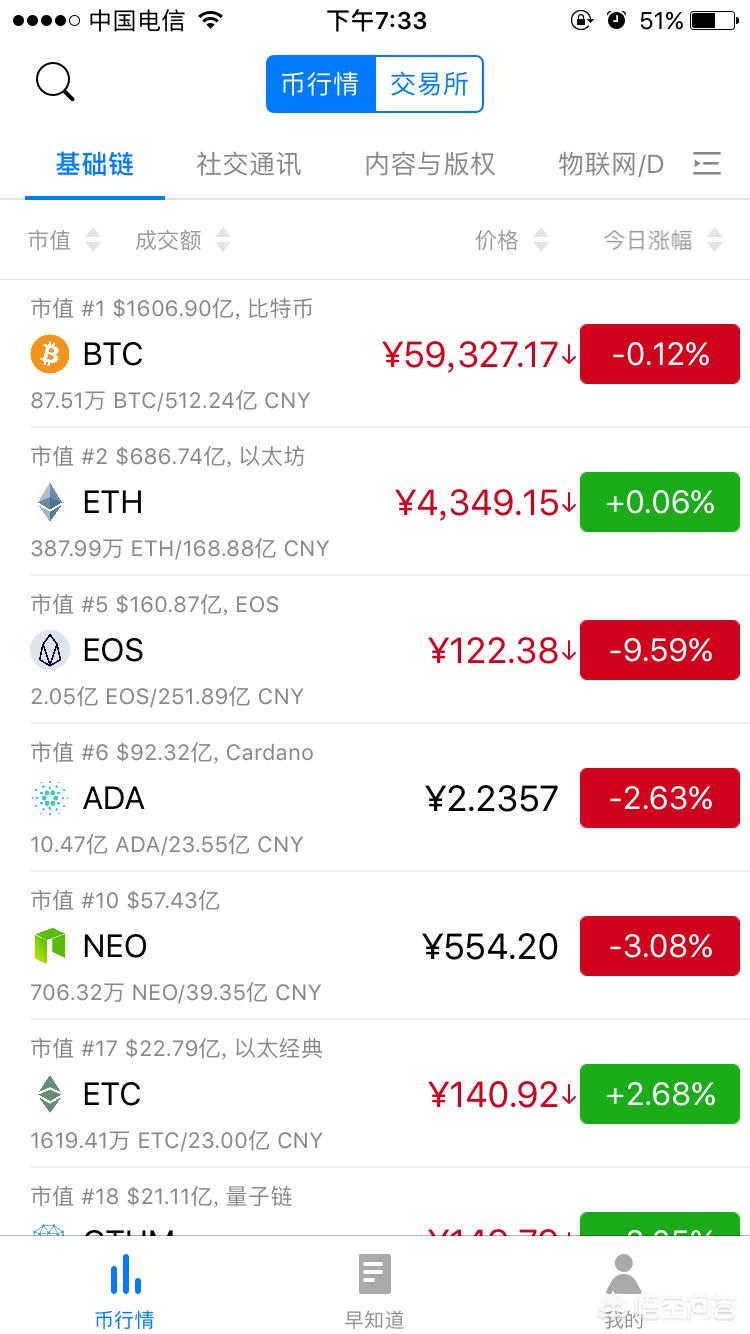Screen dimensions: 750x1334
Task: Select the 币行情 segment at top
Action: pos(320,84)
